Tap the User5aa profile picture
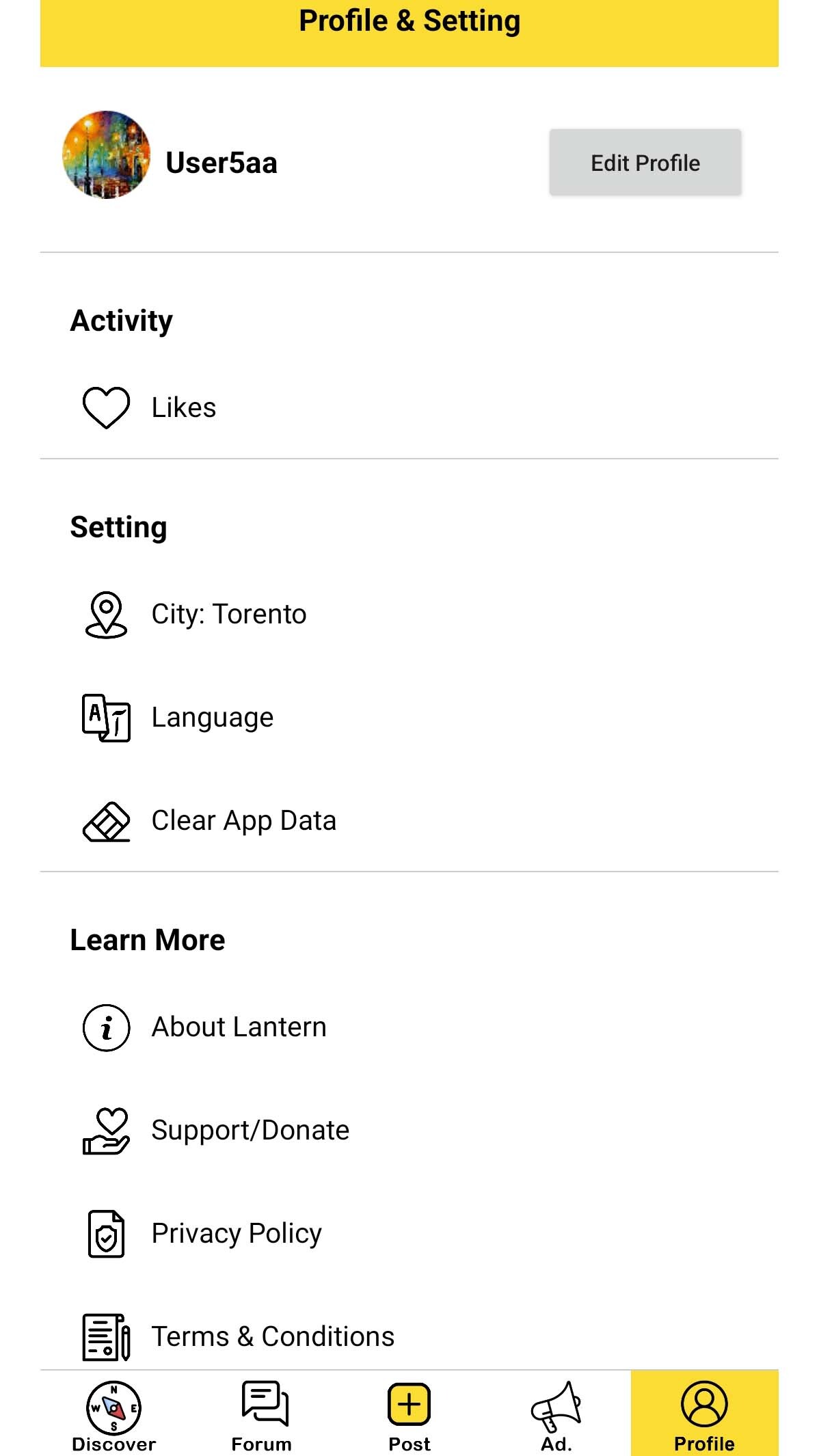The height and width of the screenshot is (1456, 819). (106, 155)
